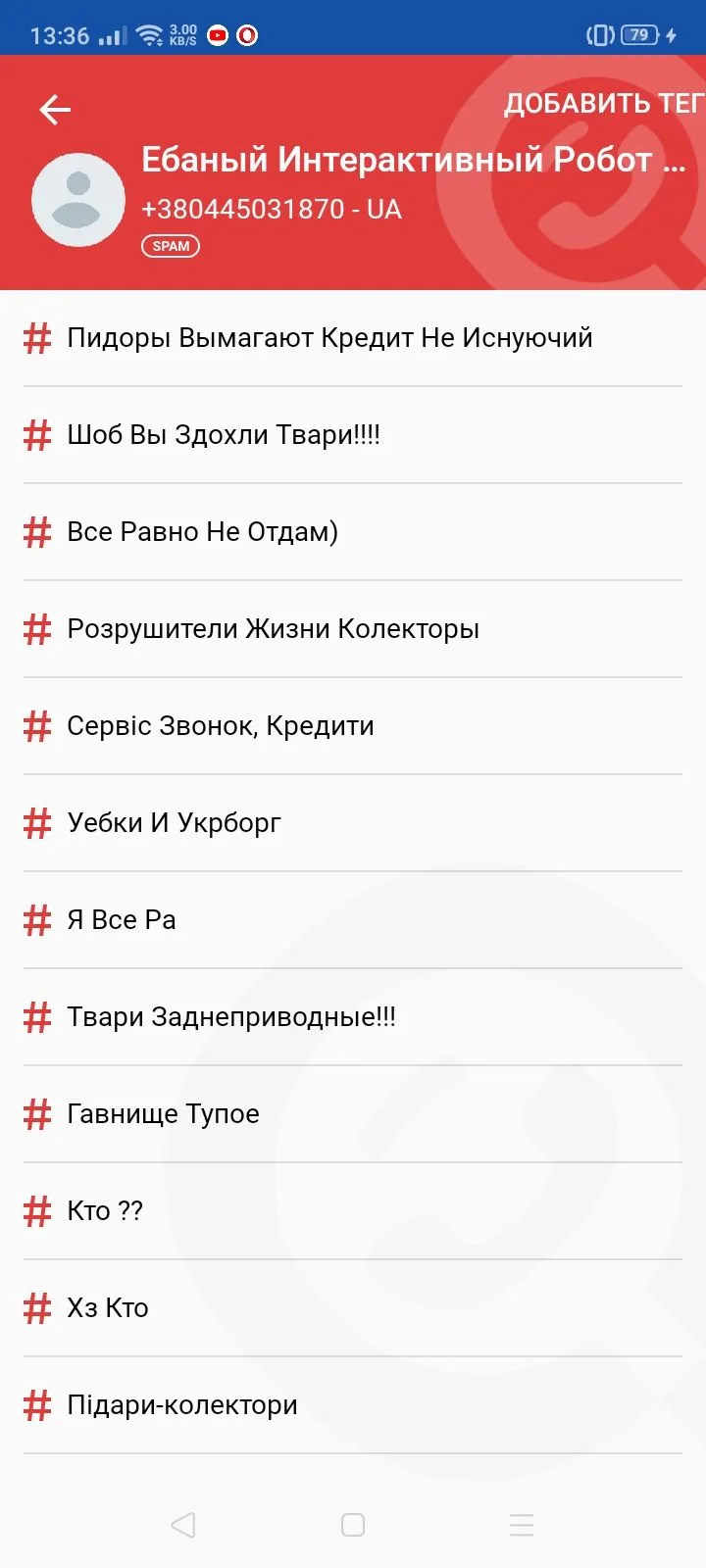Viewport: 706px width, 1568px height.
Task: Open recent apps from the navigation bar
Action: [522, 1525]
